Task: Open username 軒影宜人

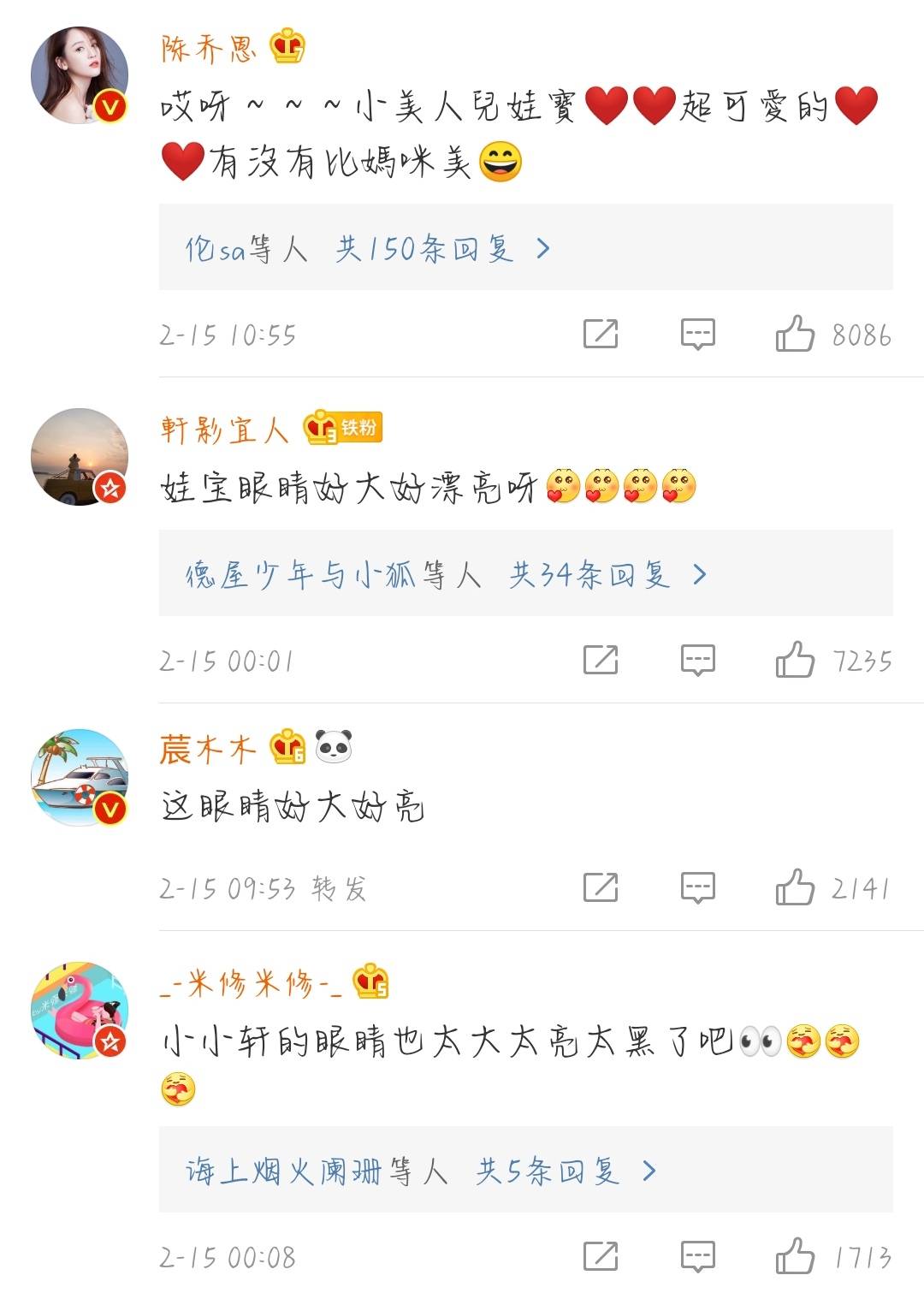Action: tap(224, 429)
